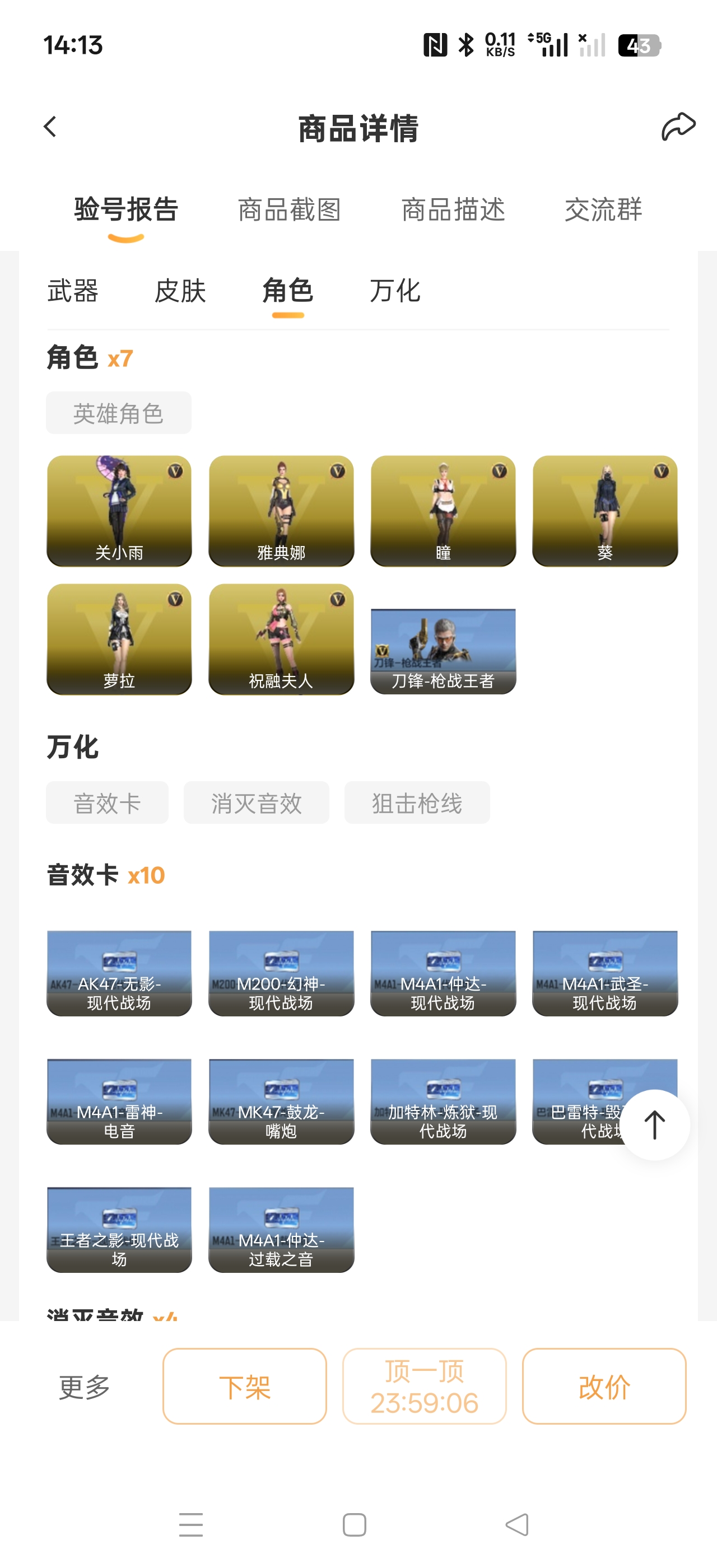Screen dimensions: 717x1568
Task: Tap the 英雄角色 chip
Action: pos(119,413)
